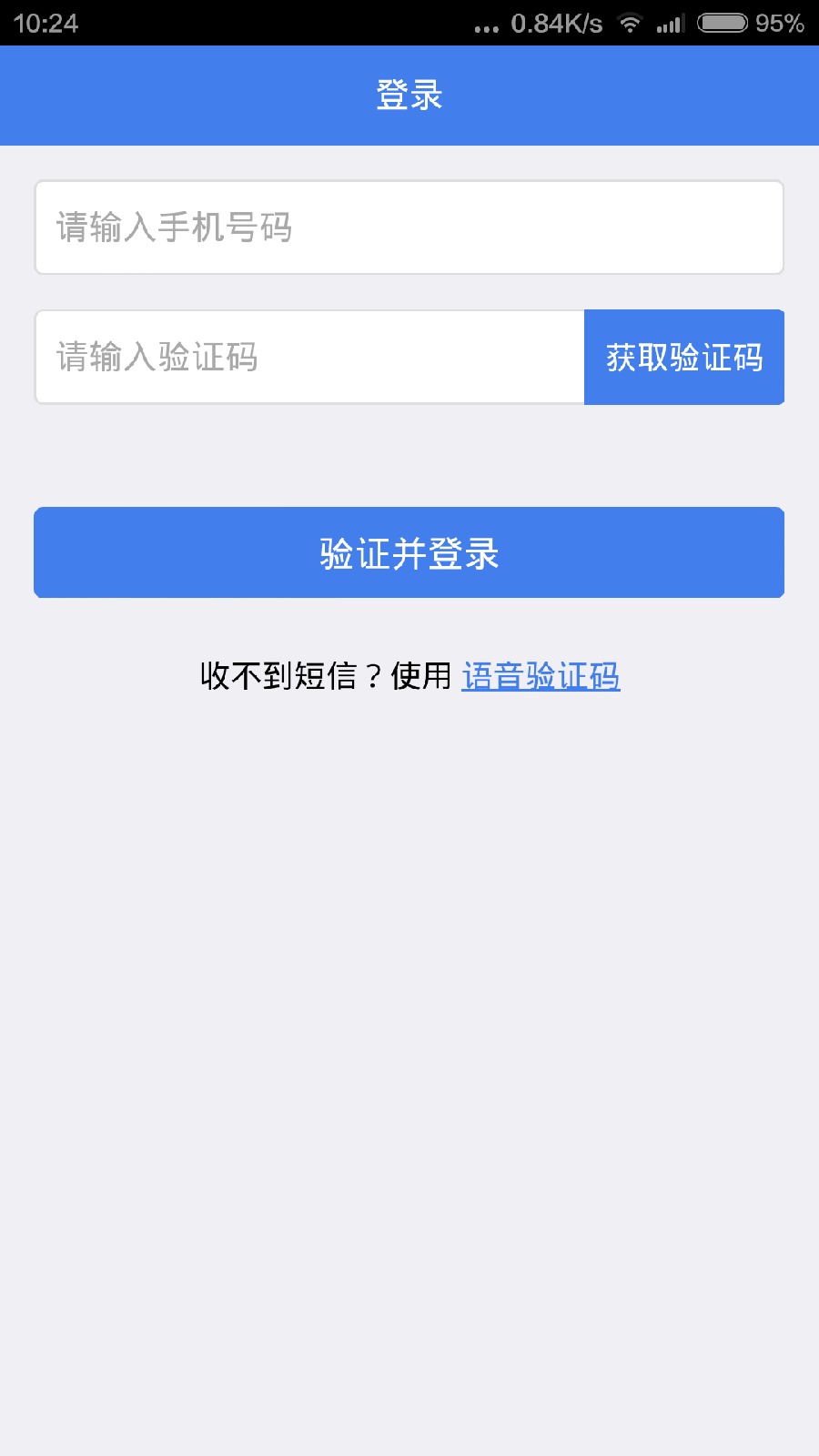819x1456 pixels.
Task: Click the phone number placeholder text
Action: tap(173, 227)
